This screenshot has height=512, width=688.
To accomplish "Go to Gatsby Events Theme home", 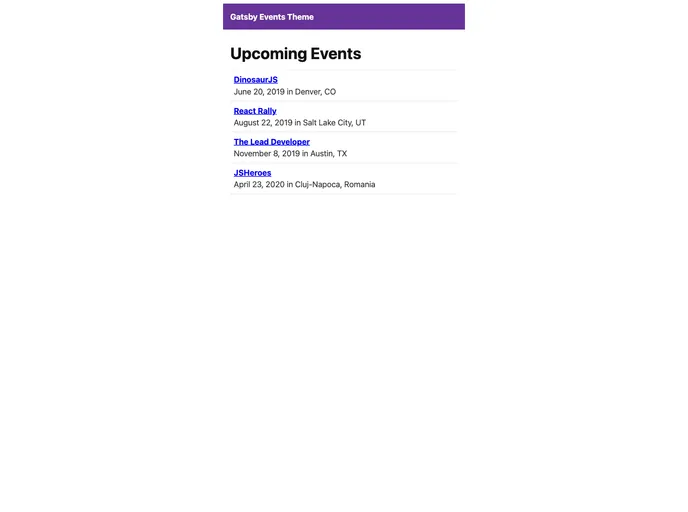I will pos(271,17).
